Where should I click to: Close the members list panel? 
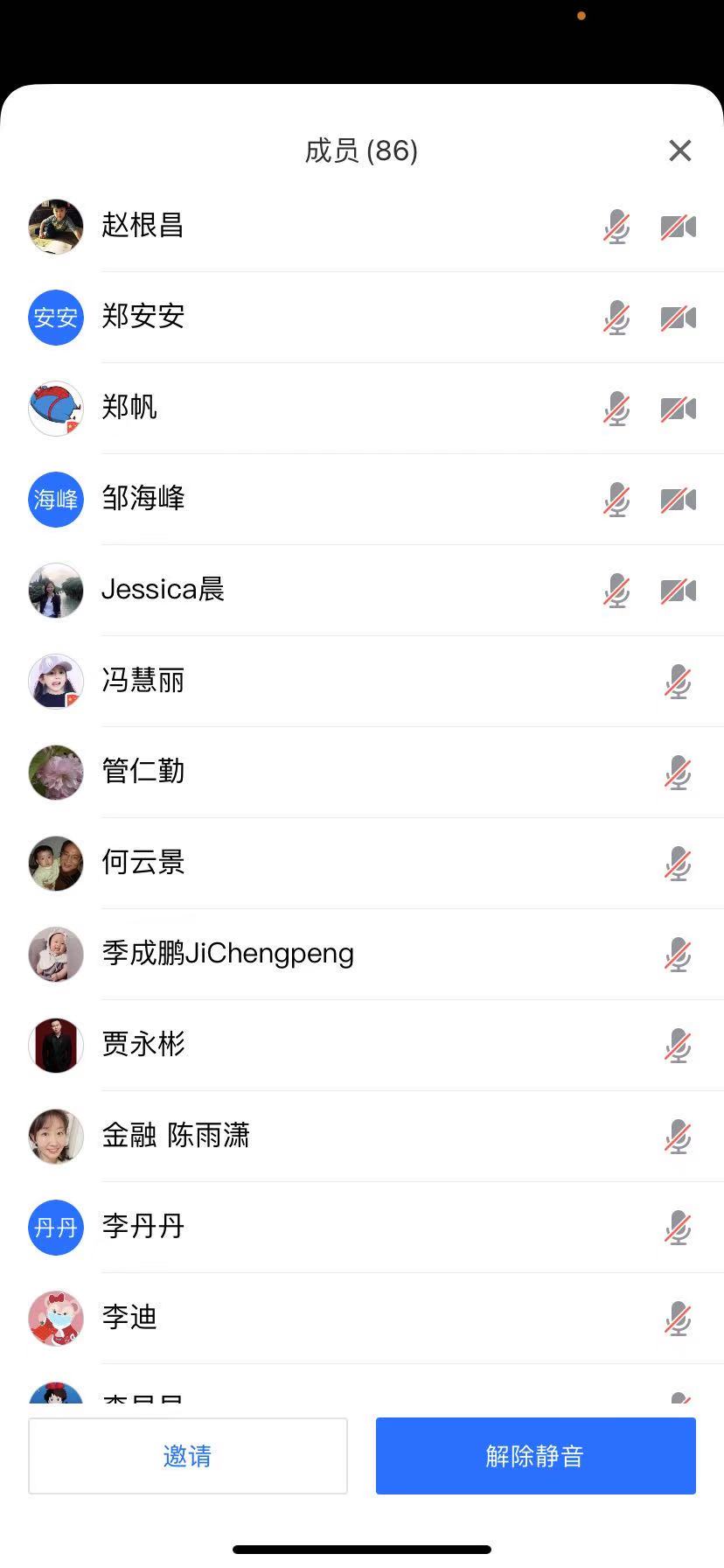[x=679, y=150]
